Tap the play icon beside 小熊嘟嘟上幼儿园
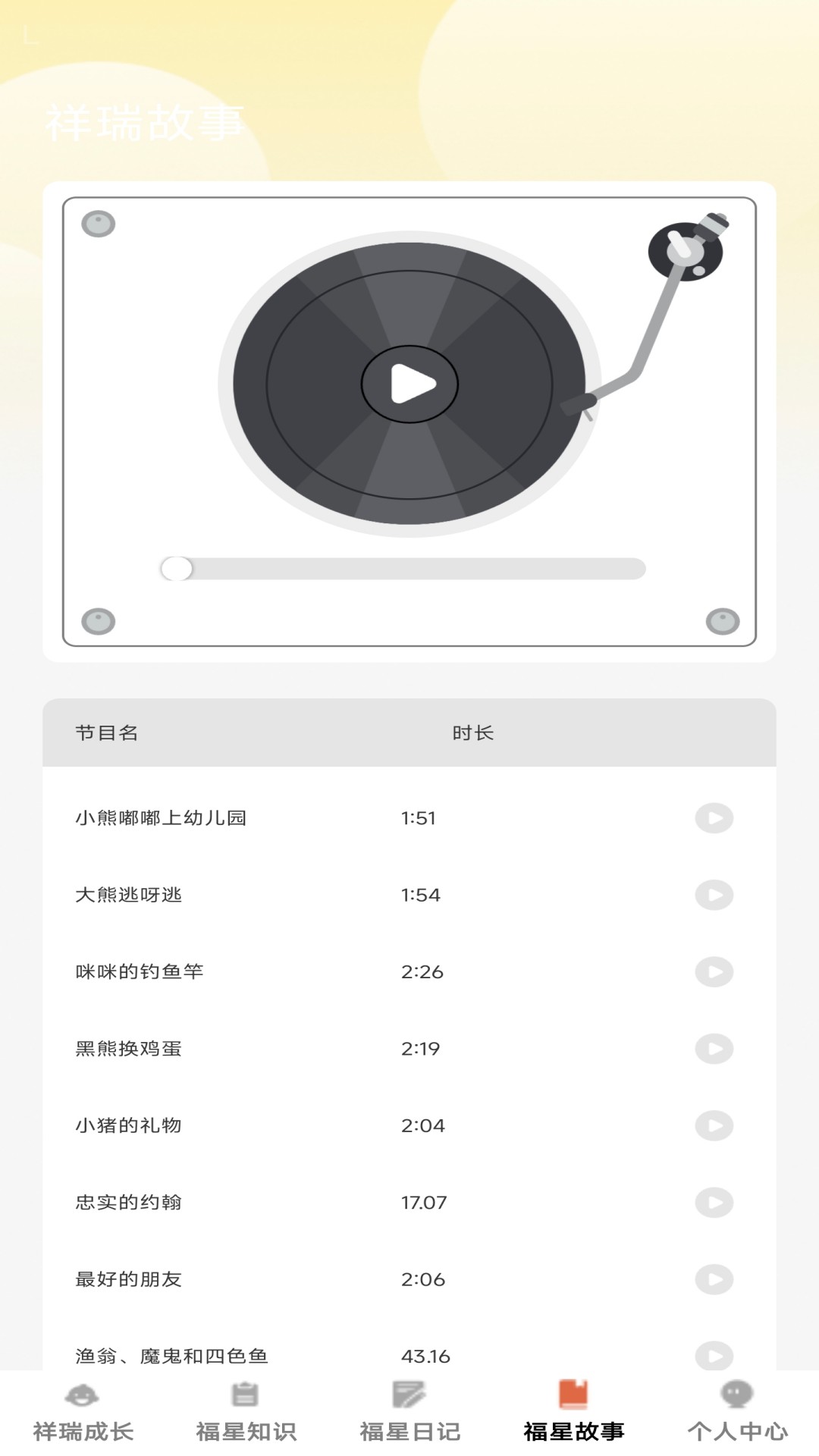Screen dimensions: 819x1456 tap(714, 819)
